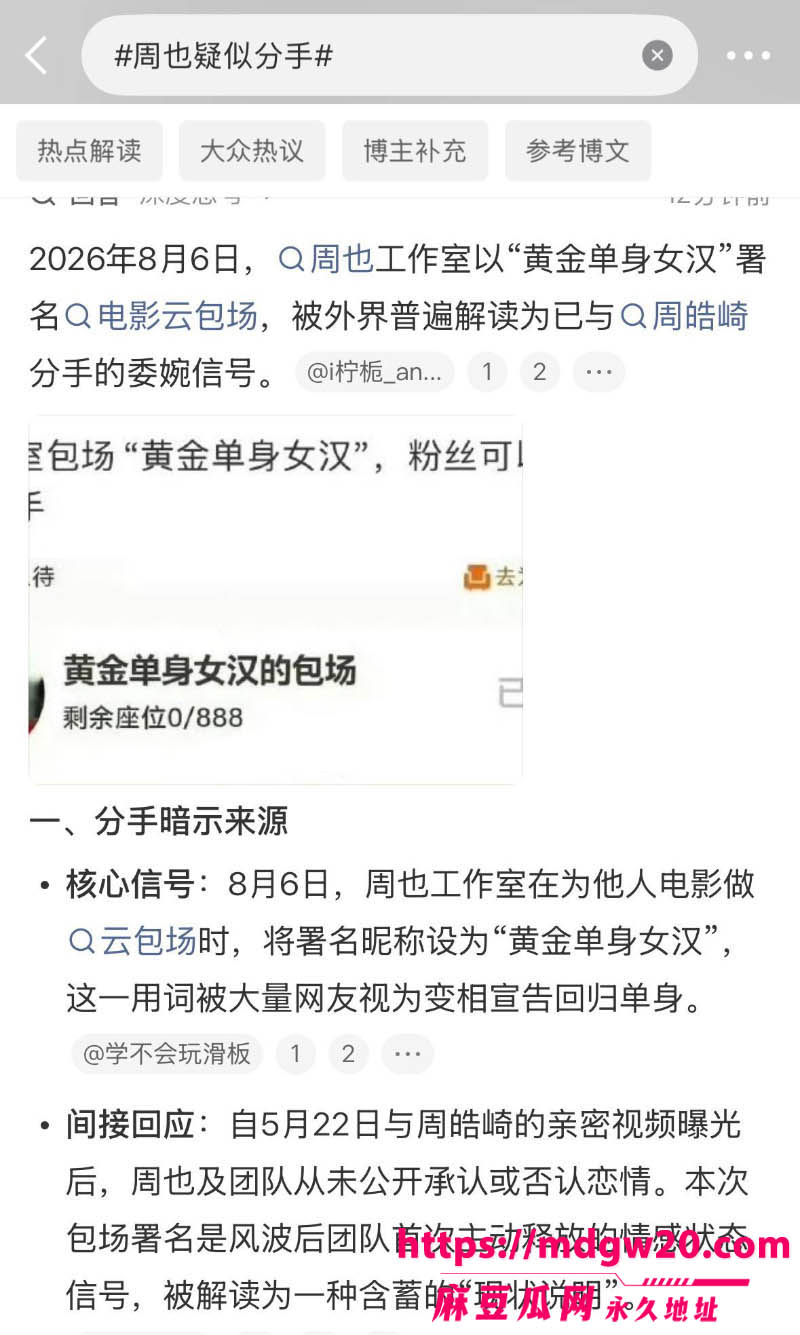800x1335 pixels.
Task: Switch to the 大众热议 tab
Action: (x=252, y=151)
